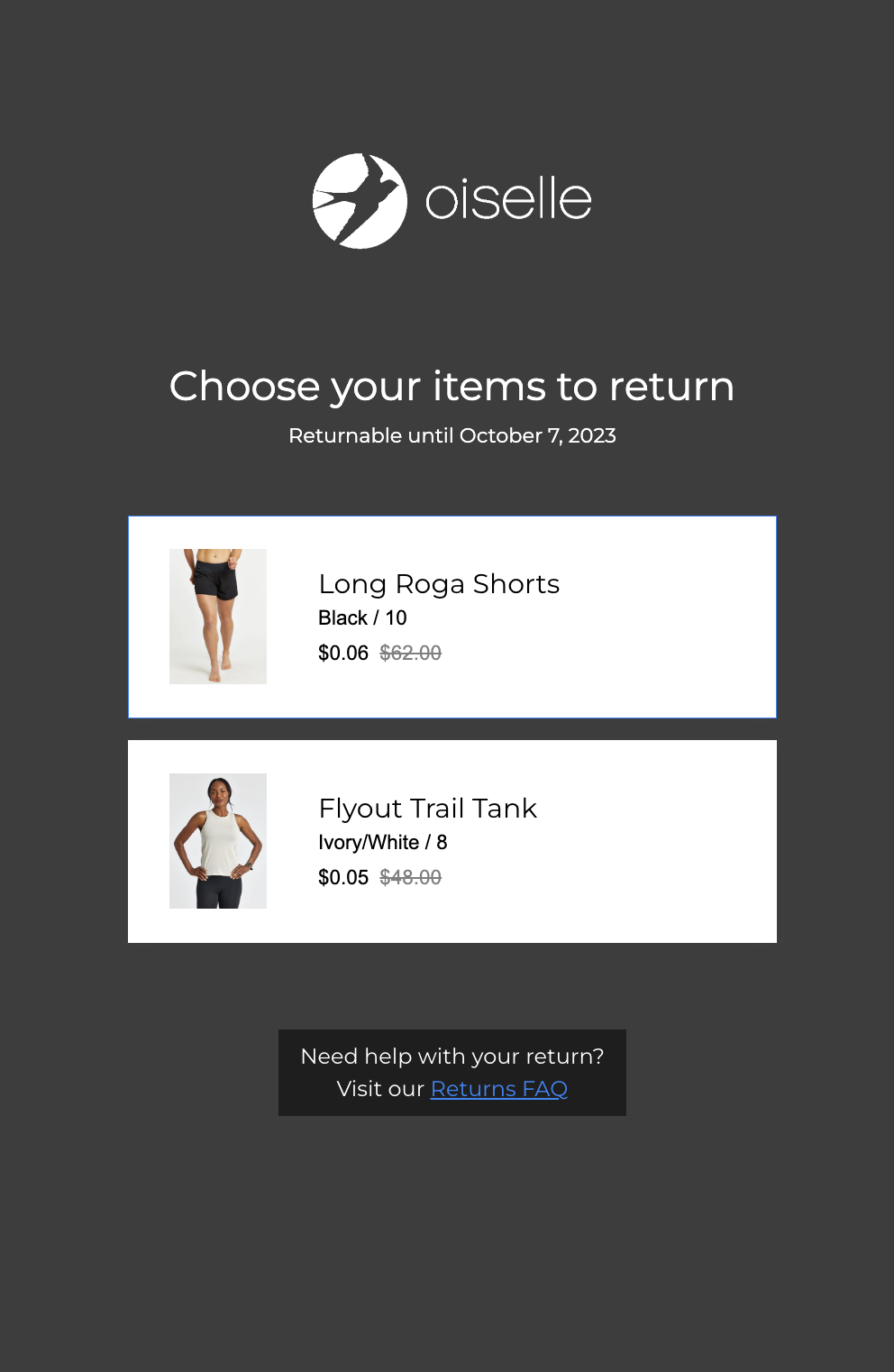Click the $0.05 price on the tank
Screen dimensions: 894x1372
(342, 876)
